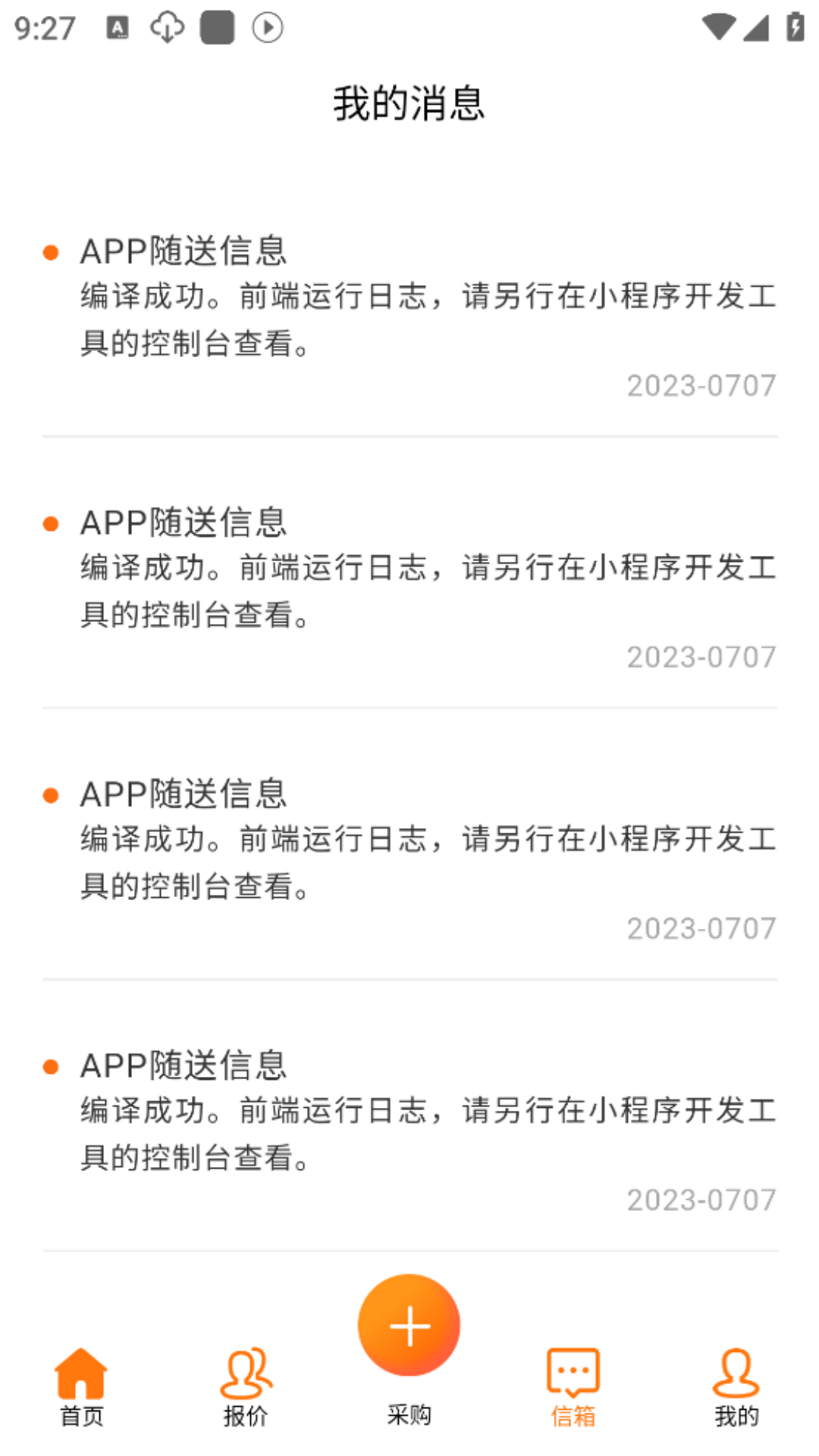Select the 我的消息 title
Screen dimensions: 819x1456
pos(409,104)
